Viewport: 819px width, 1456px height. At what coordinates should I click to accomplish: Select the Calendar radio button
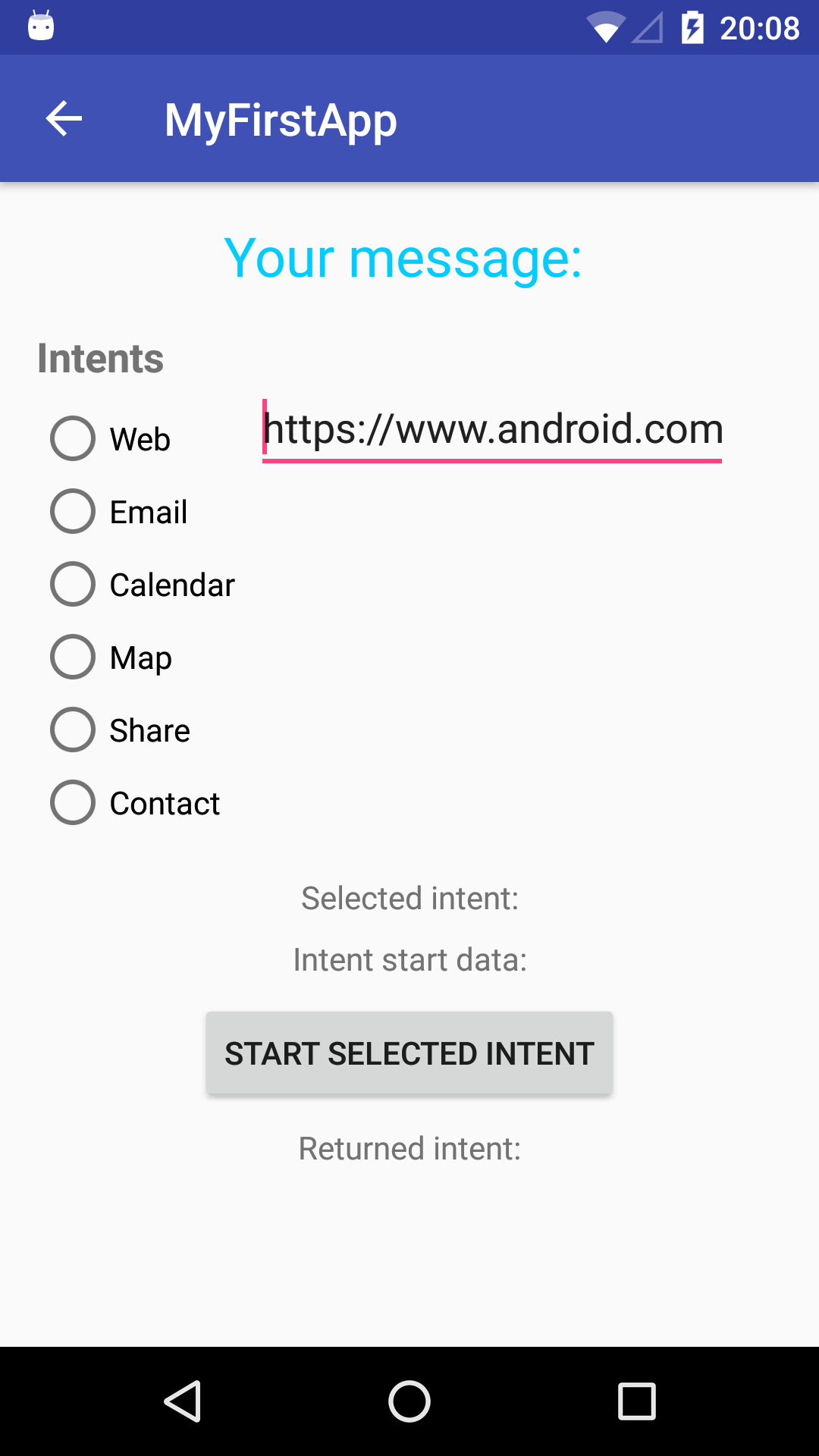point(143,584)
